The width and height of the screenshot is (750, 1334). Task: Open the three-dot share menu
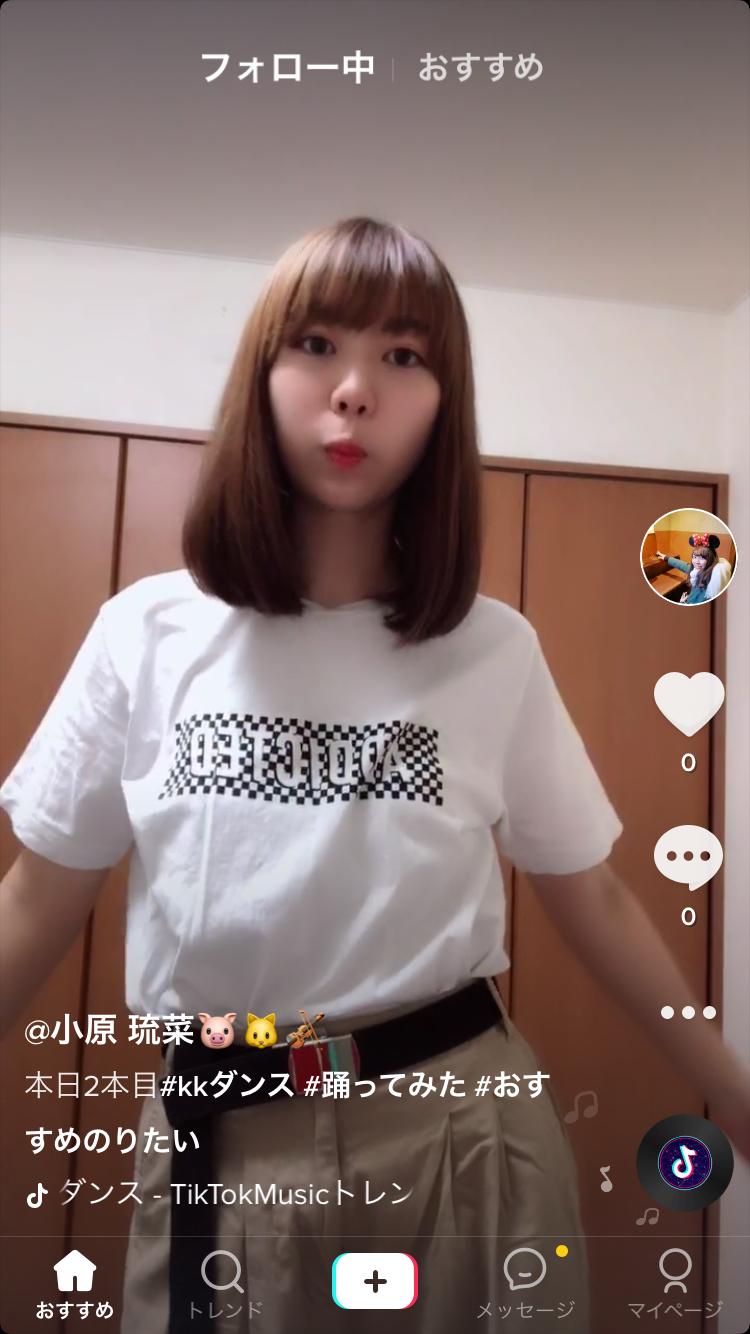688,1012
